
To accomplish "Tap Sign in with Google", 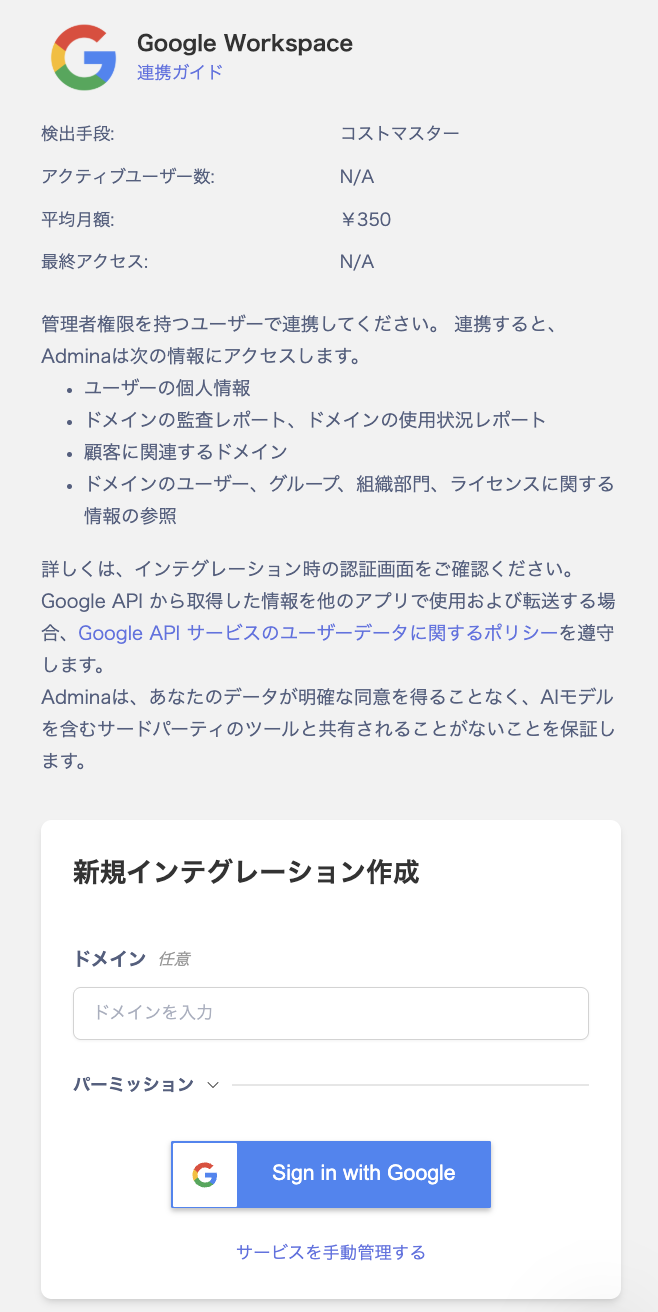I will 331,1174.
